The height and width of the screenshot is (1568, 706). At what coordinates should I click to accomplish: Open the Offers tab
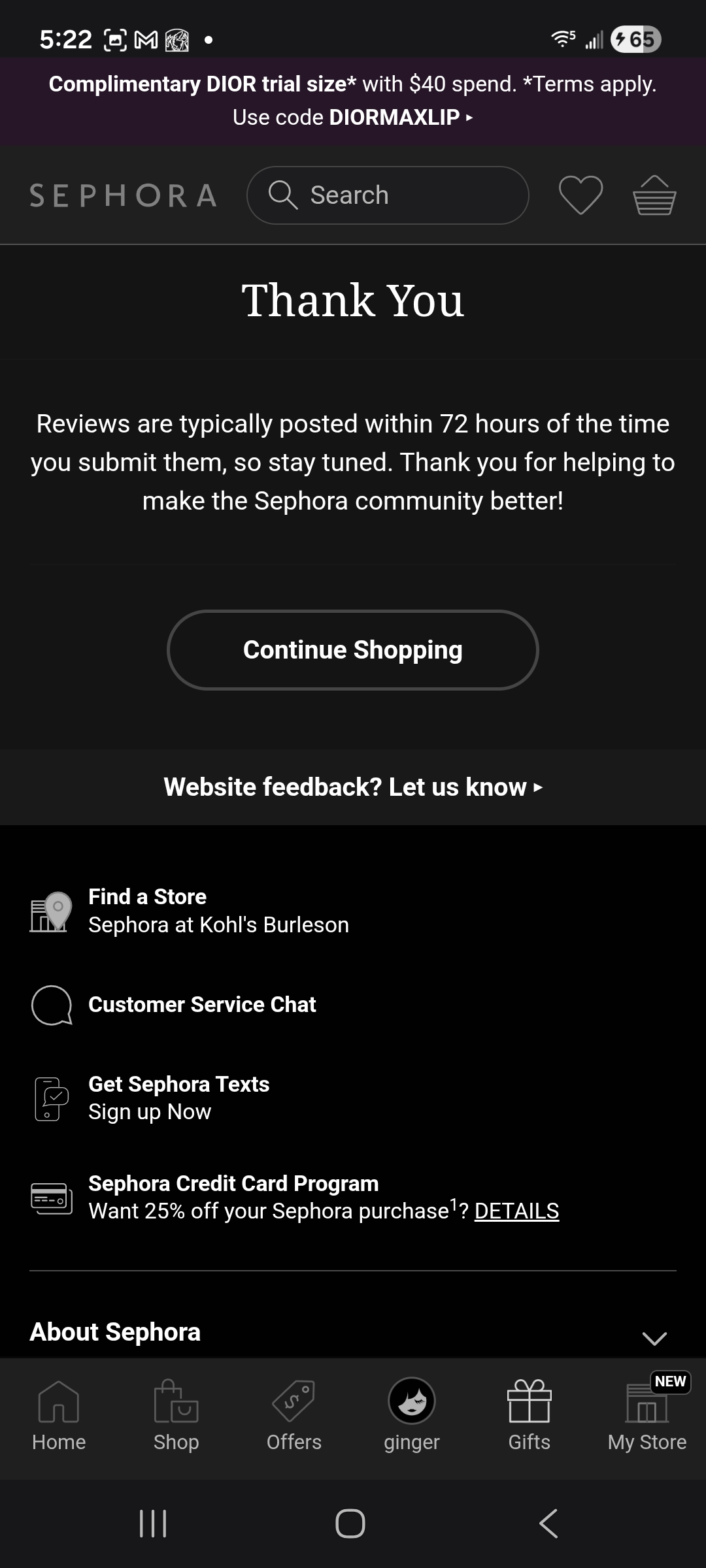tap(294, 1415)
